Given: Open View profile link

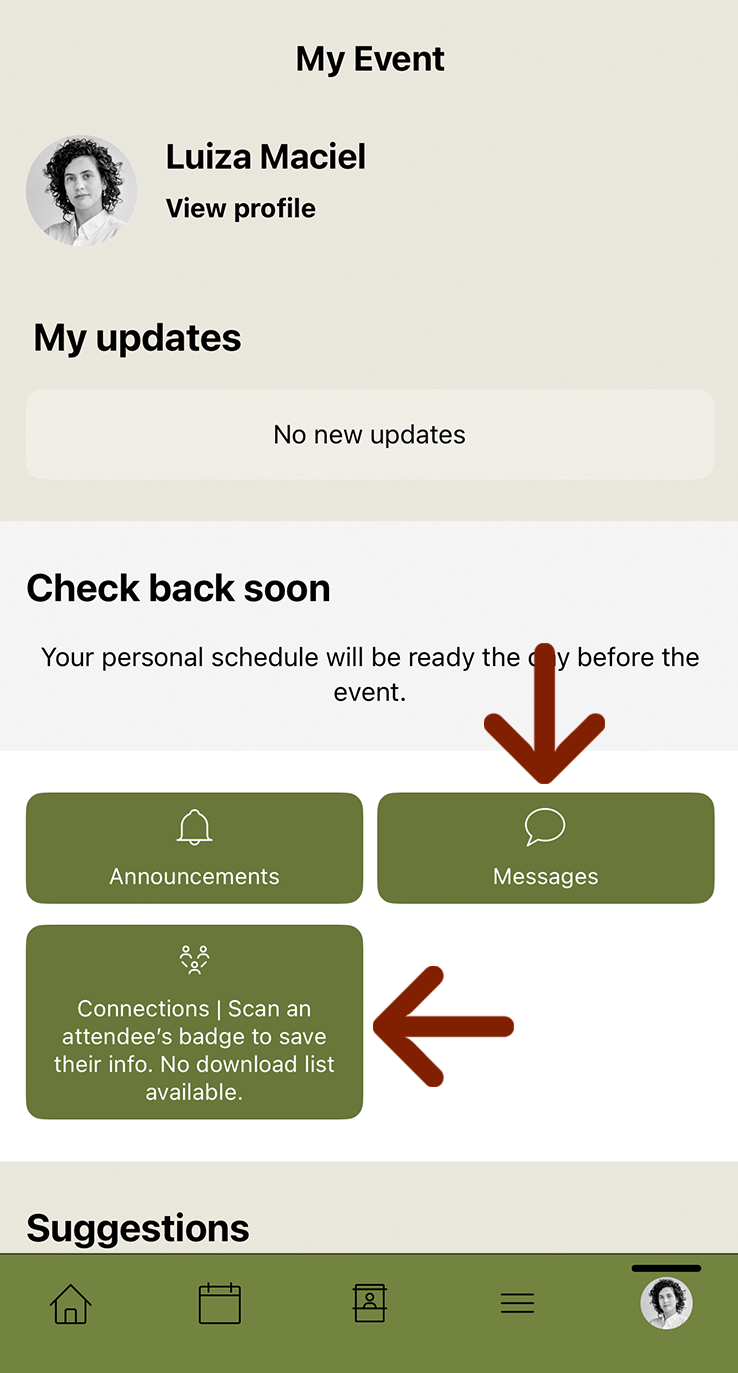Looking at the screenshot, I should (x=240, y=209).
